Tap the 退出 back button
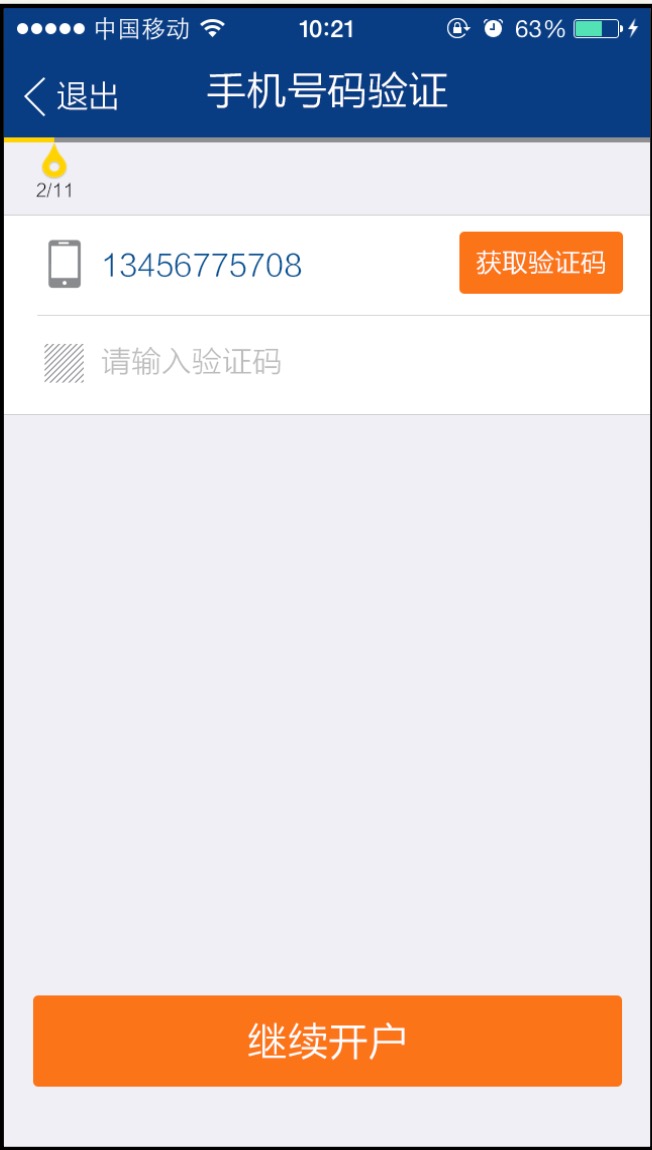This screenshot has height=1150, width=652. tap(71, 95)
